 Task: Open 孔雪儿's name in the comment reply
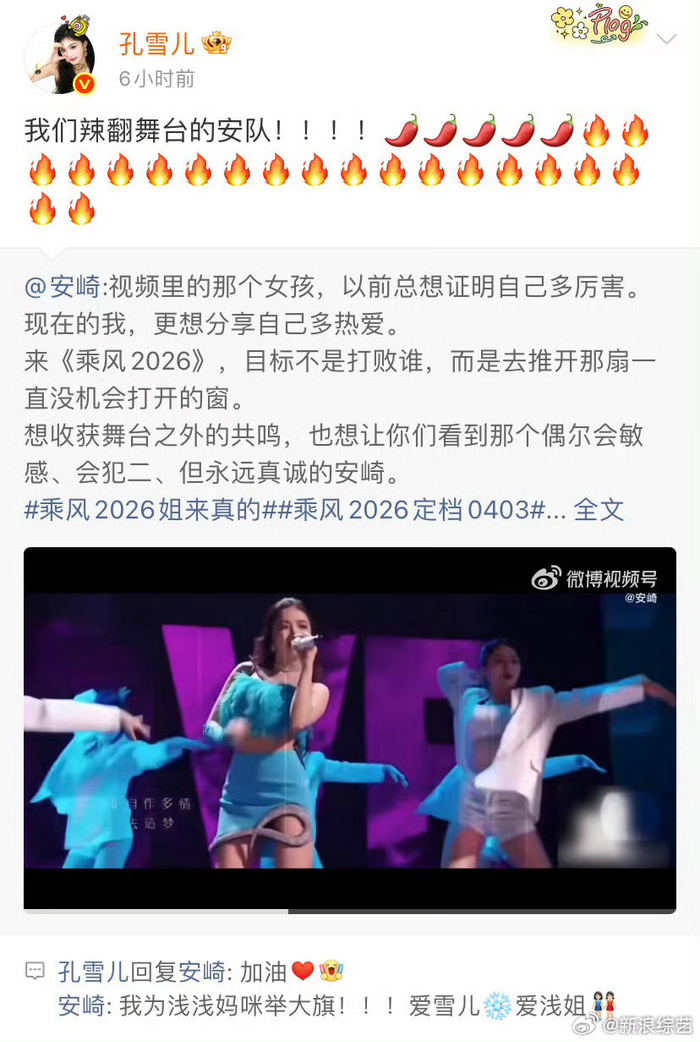coord(92,971)
